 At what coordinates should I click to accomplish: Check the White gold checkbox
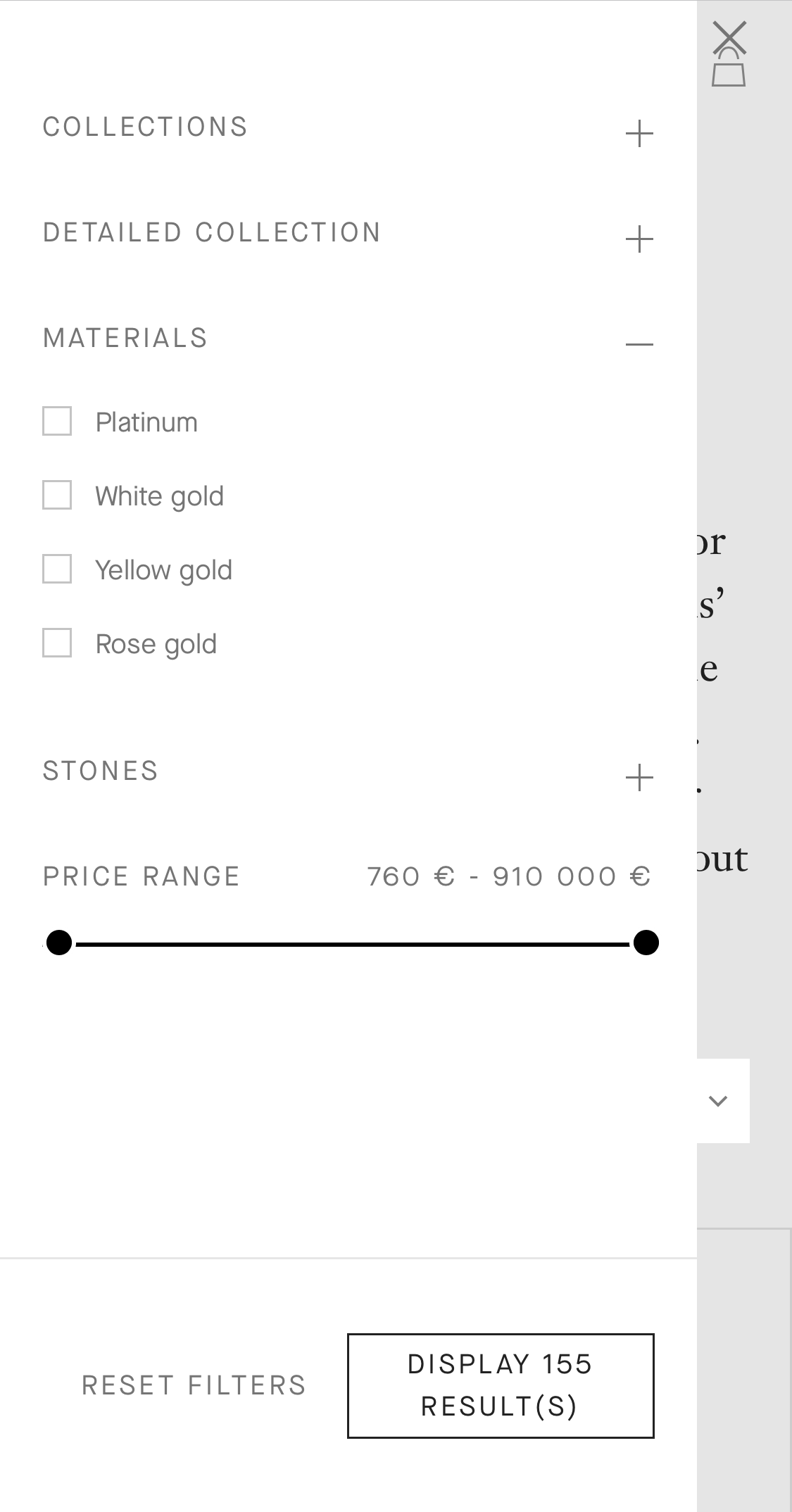[x=57, y=495]
